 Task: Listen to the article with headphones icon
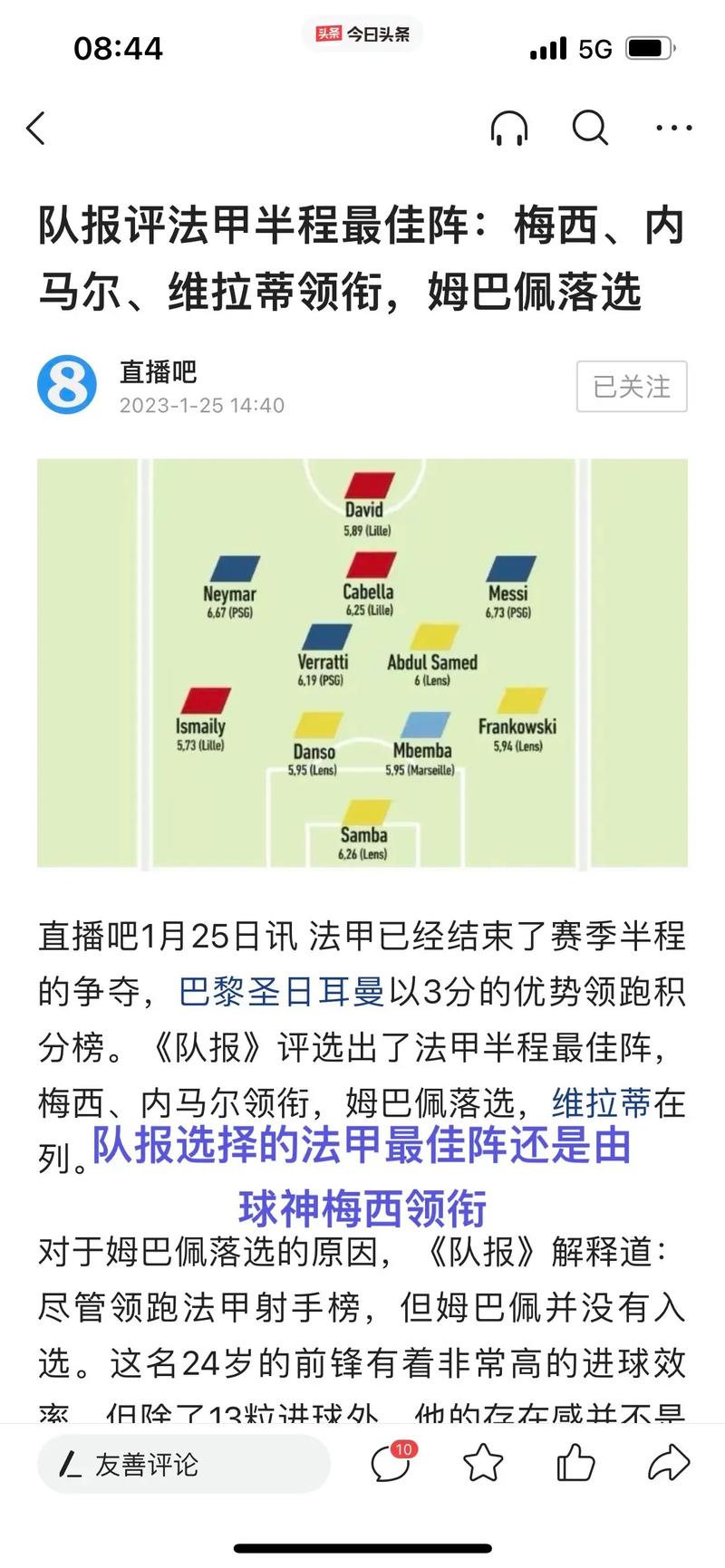[509, 129]
